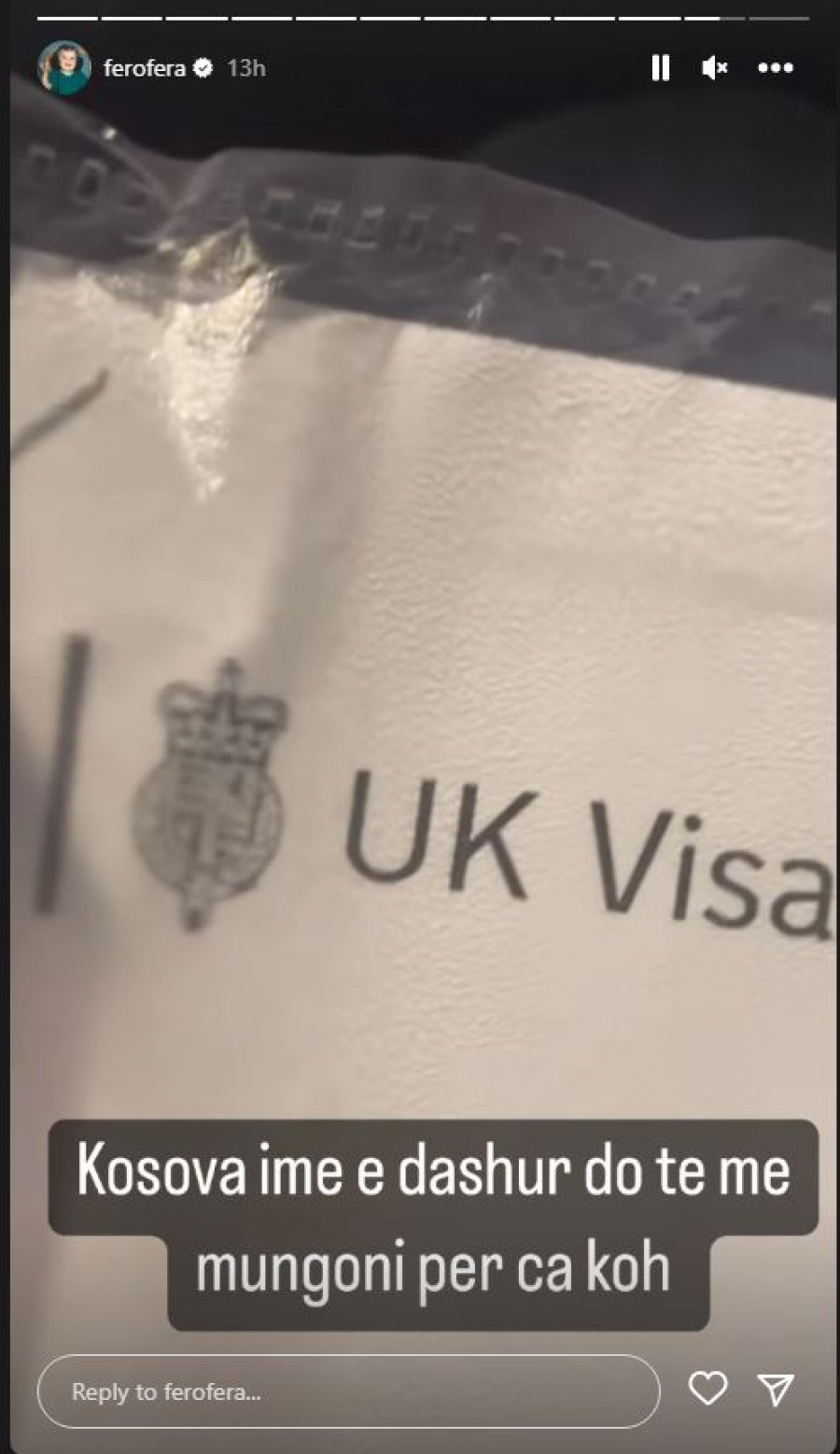Screen dimensions: 840x1454
Task: Pause the story playback
Action: coord(660,68)
